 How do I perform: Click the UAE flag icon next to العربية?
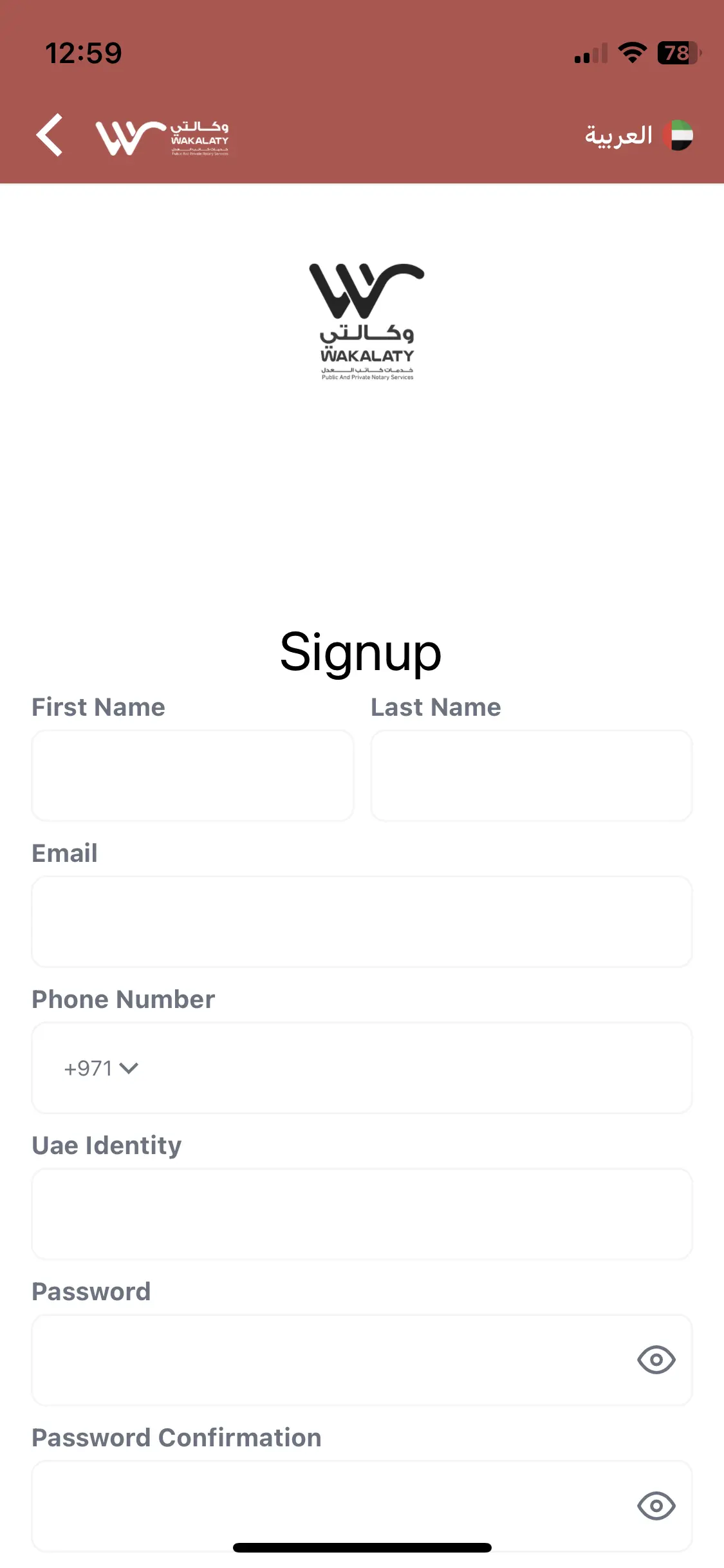[678, 135]
